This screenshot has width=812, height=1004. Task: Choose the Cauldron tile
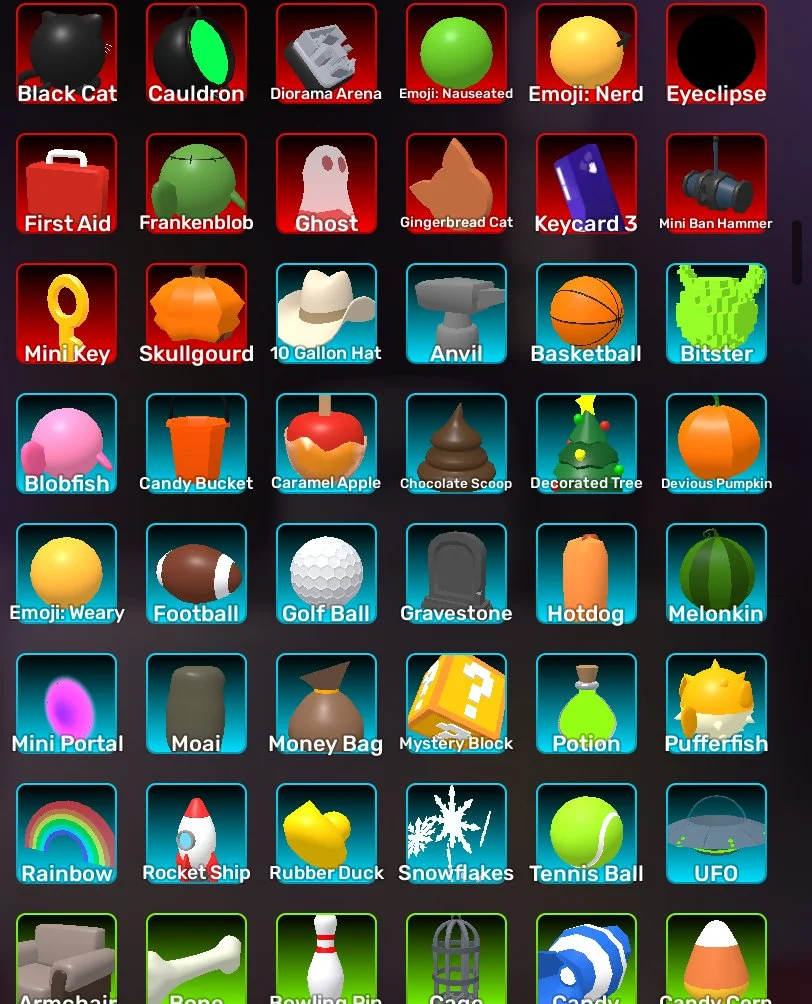click(x=197, y=54)
